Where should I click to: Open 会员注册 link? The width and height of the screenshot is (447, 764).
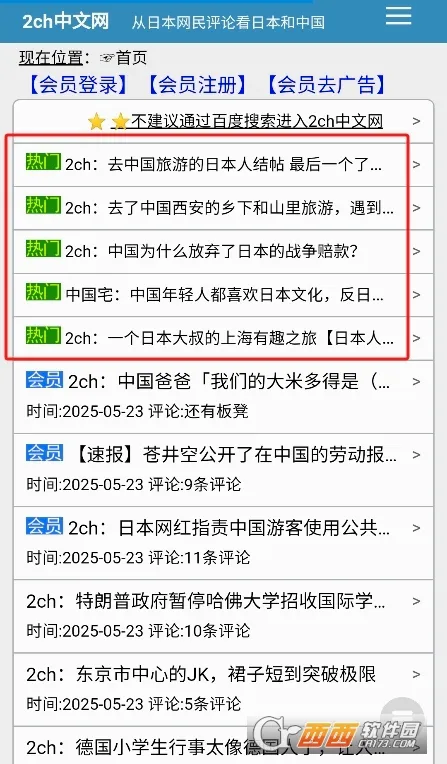(x=197, y=84)
